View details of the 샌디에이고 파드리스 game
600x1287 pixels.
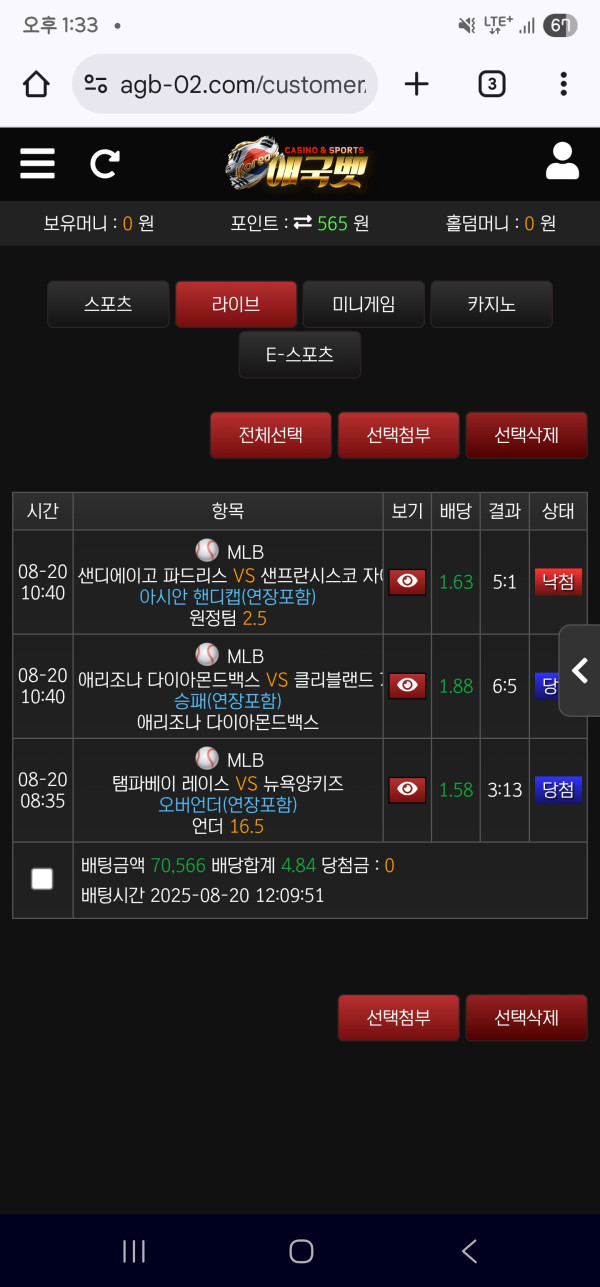tap(407, 582)
